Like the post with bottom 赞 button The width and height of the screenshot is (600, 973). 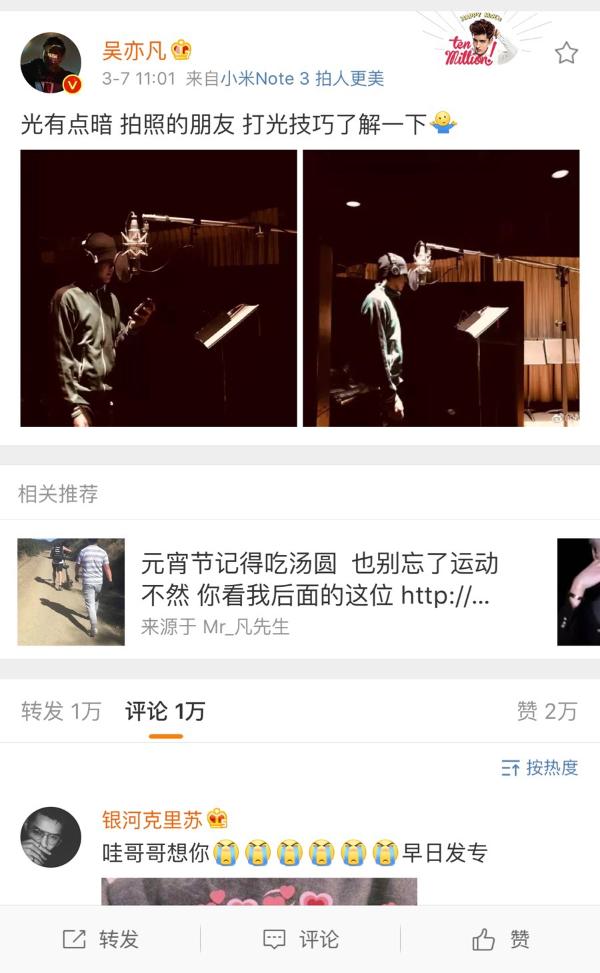click(500, 939)
